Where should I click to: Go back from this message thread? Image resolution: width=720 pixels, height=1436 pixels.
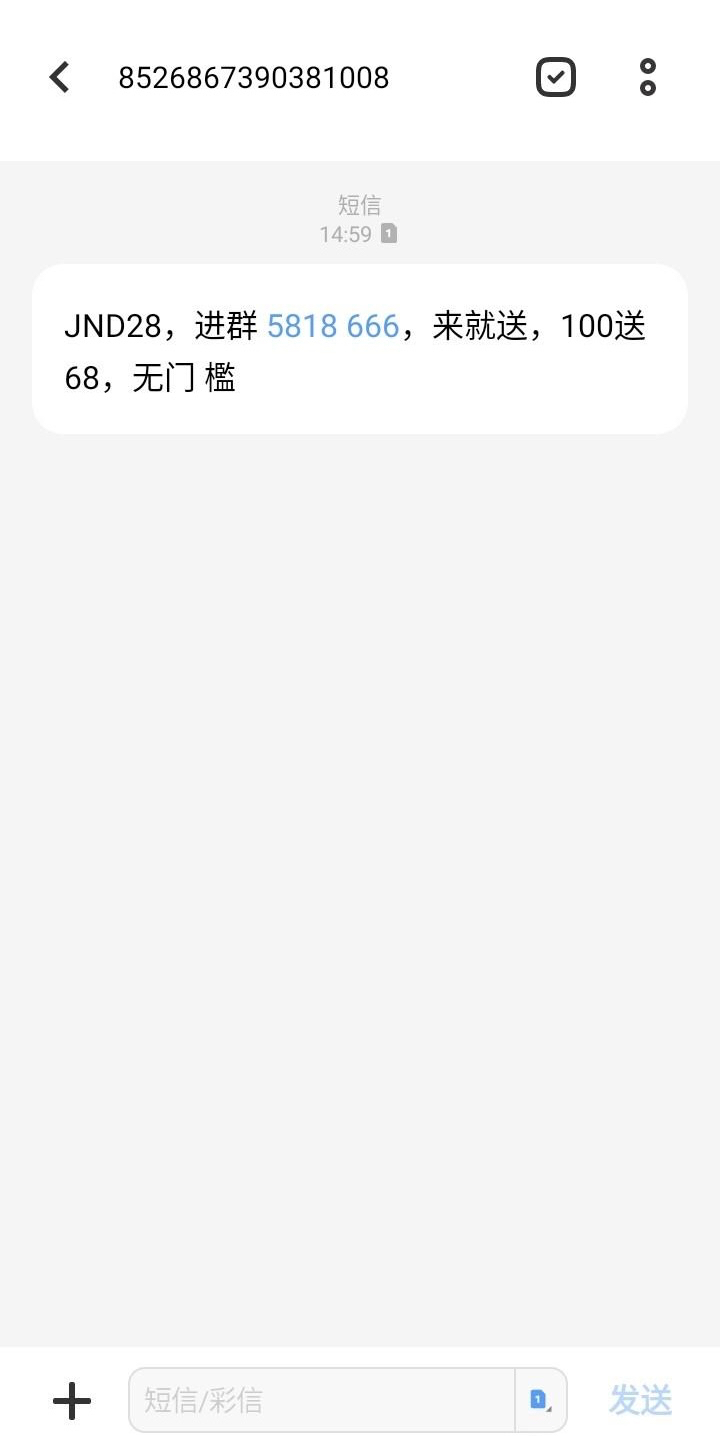(x=60, y=77)
